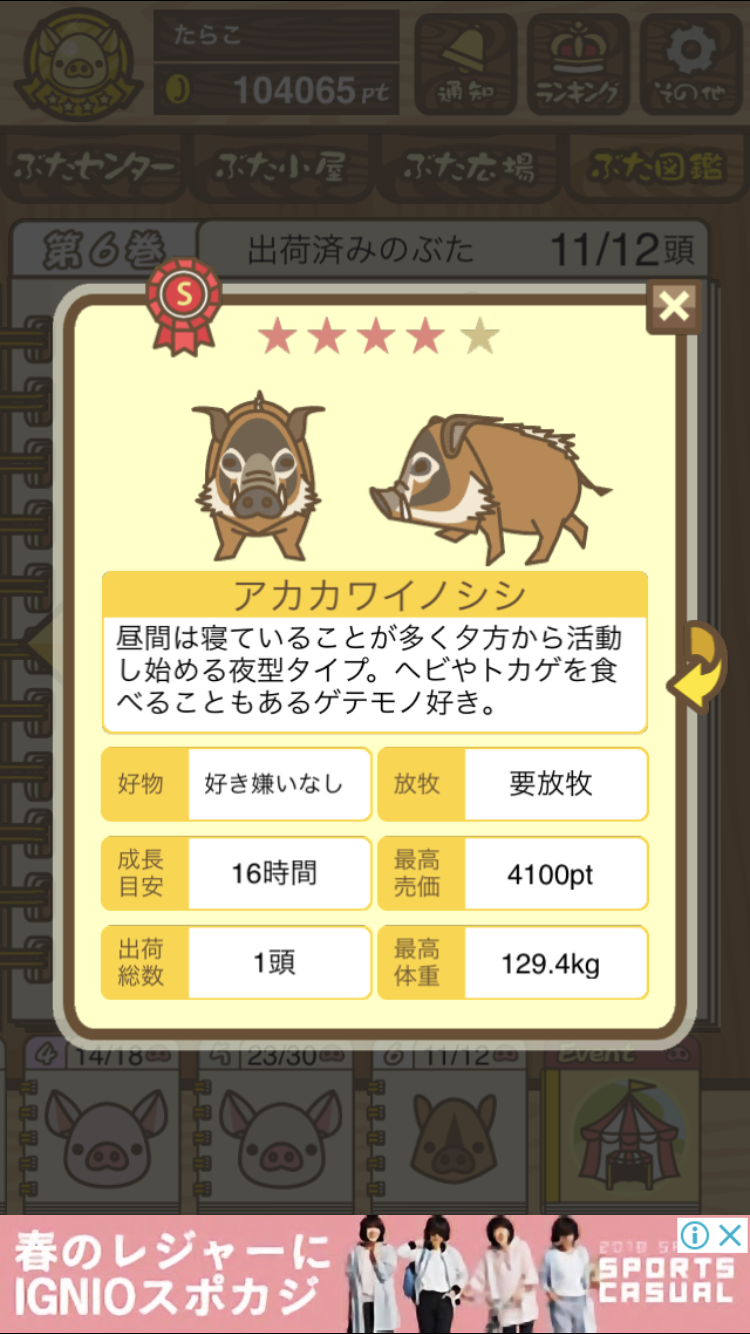This screenshot has height=1334, width=750.
Task: Open the ad info icon
Action: 695,1235
